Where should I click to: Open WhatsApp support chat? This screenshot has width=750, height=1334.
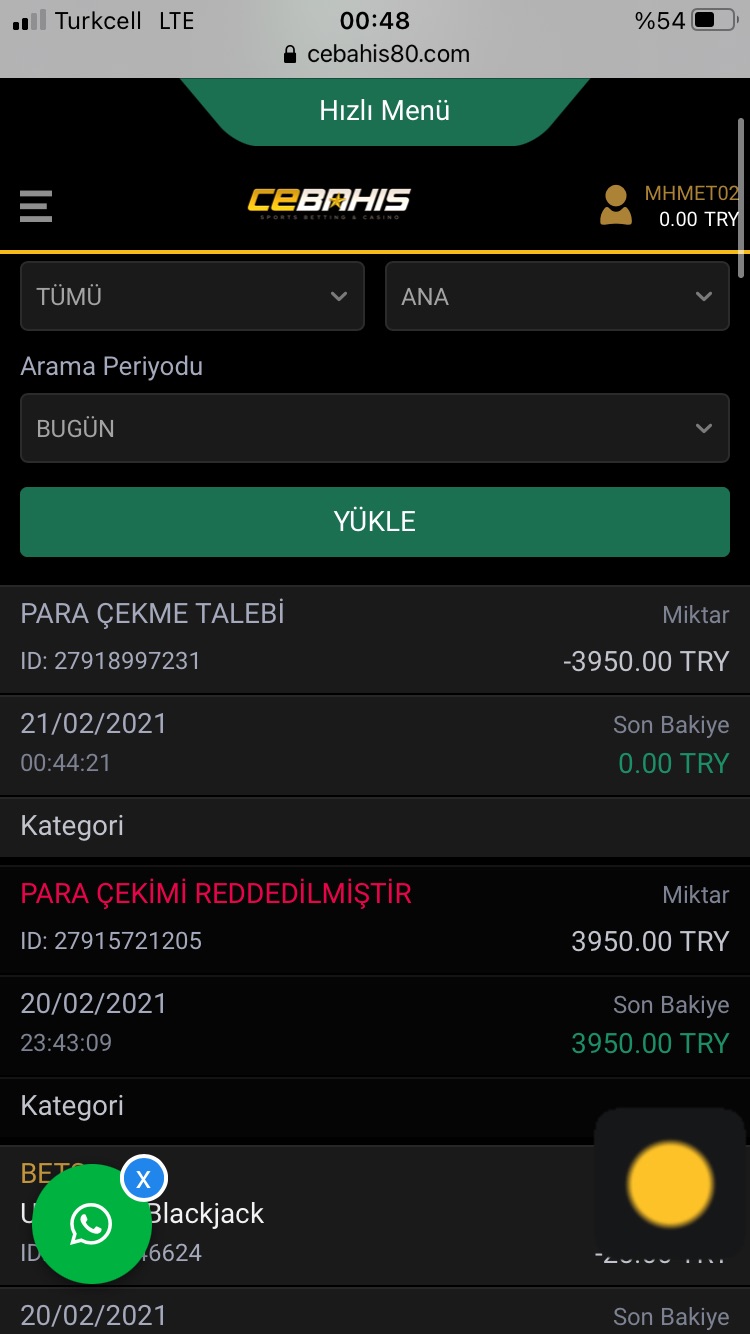tap(91, 1224)
